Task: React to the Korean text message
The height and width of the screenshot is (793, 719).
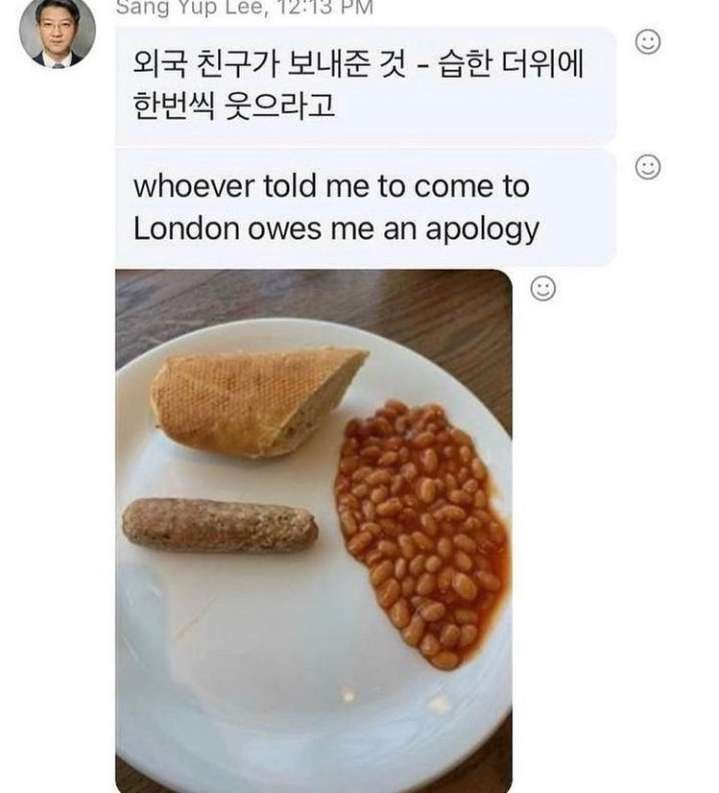Action: click(648, 42)
